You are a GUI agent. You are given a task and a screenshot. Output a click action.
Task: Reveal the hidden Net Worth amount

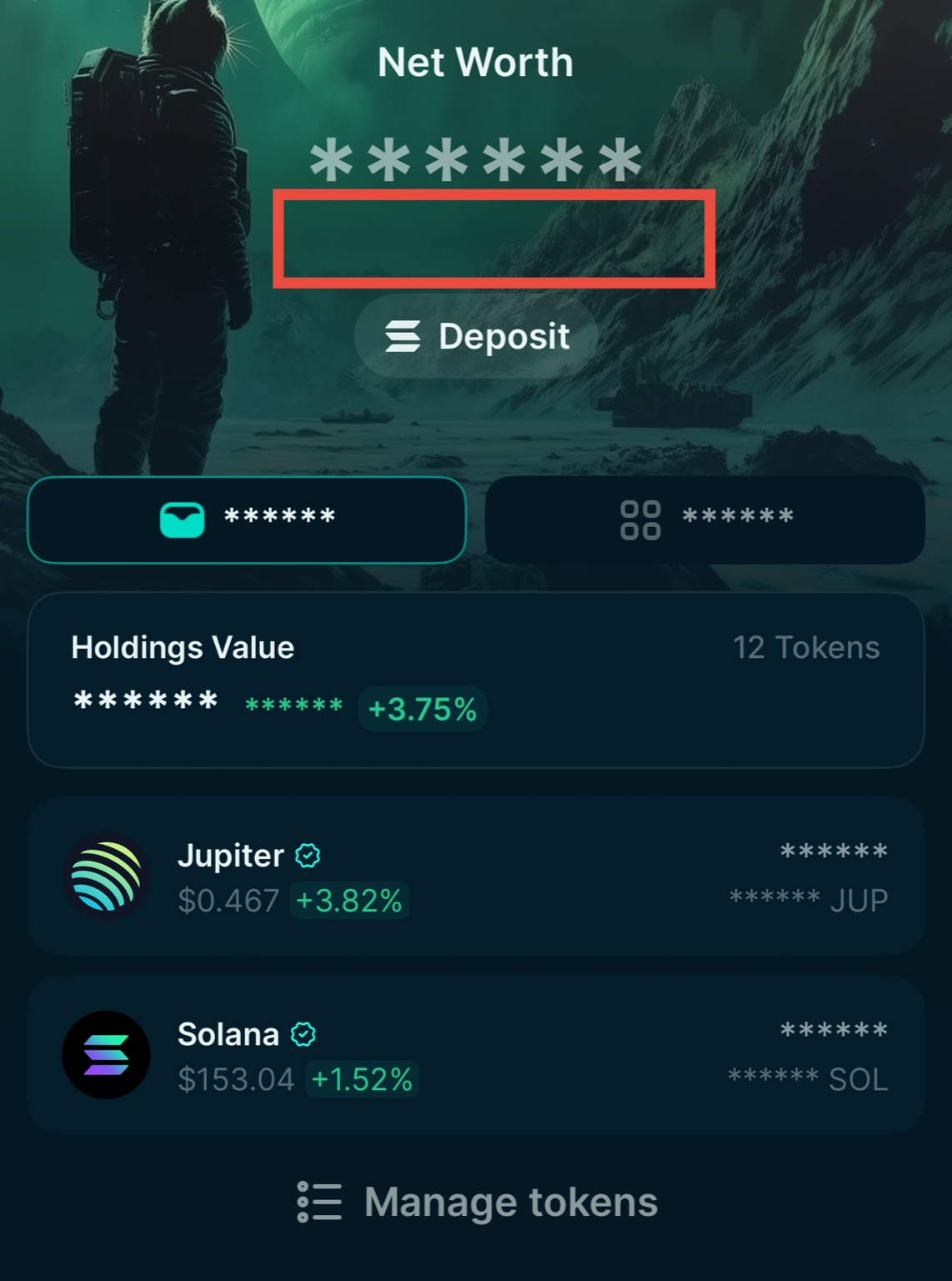point(475,158)
